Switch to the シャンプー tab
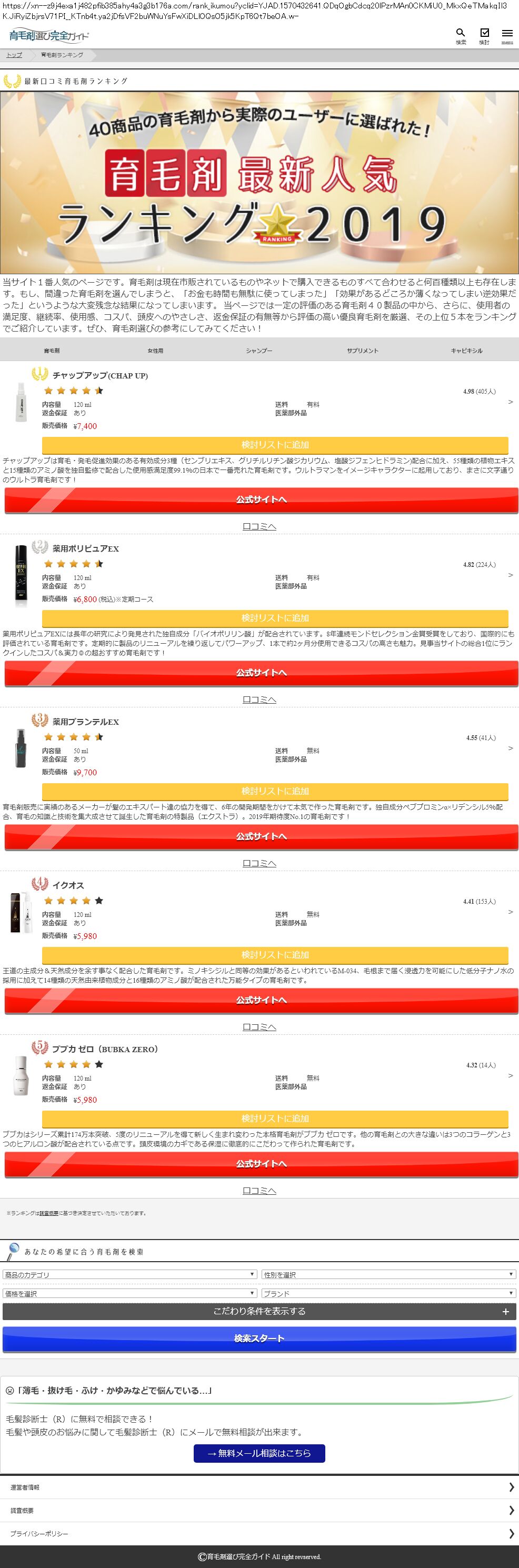The image size is (519, 1568). pyautogui.click(x=259, y=351)
